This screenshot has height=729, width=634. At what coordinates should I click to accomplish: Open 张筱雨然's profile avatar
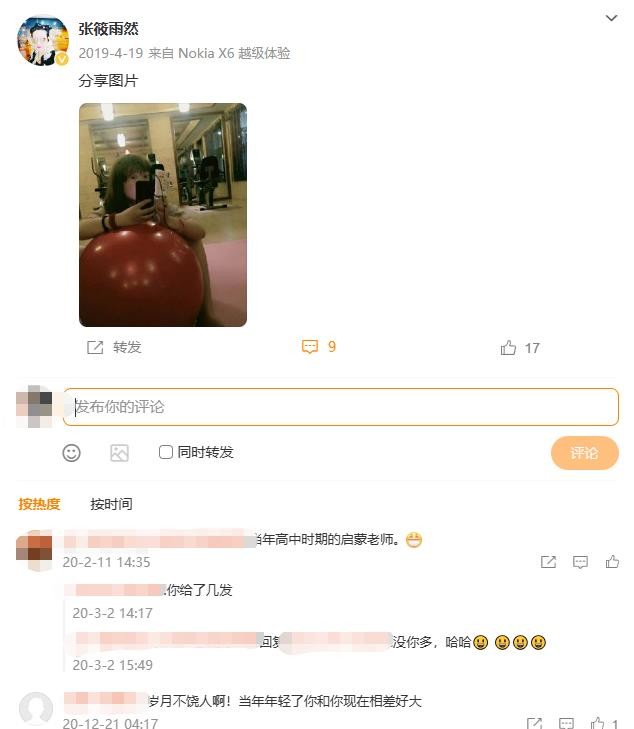(43, 41)
